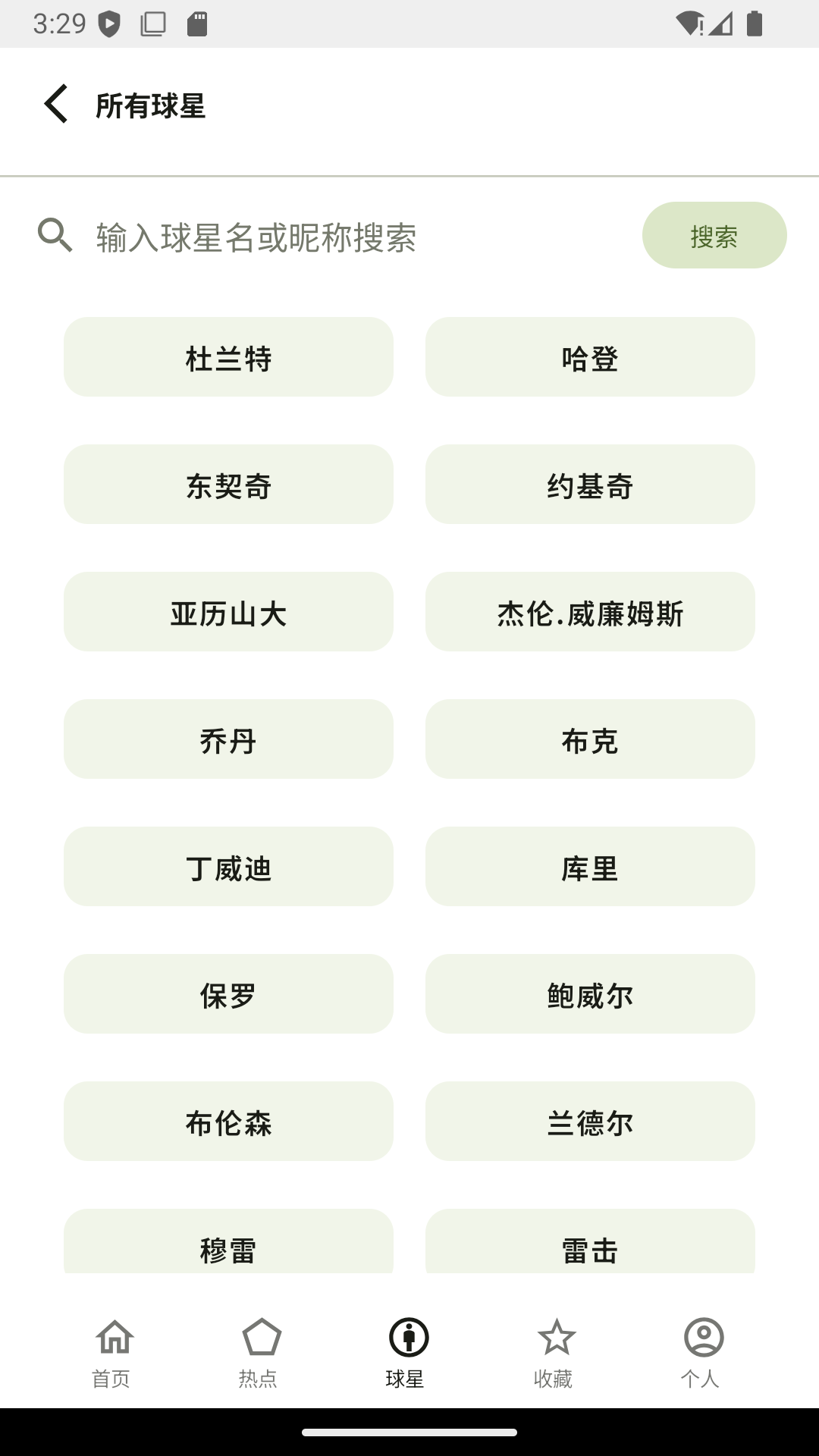Select player 哈登
819x1456 pixels.
[x=589, y=357]
